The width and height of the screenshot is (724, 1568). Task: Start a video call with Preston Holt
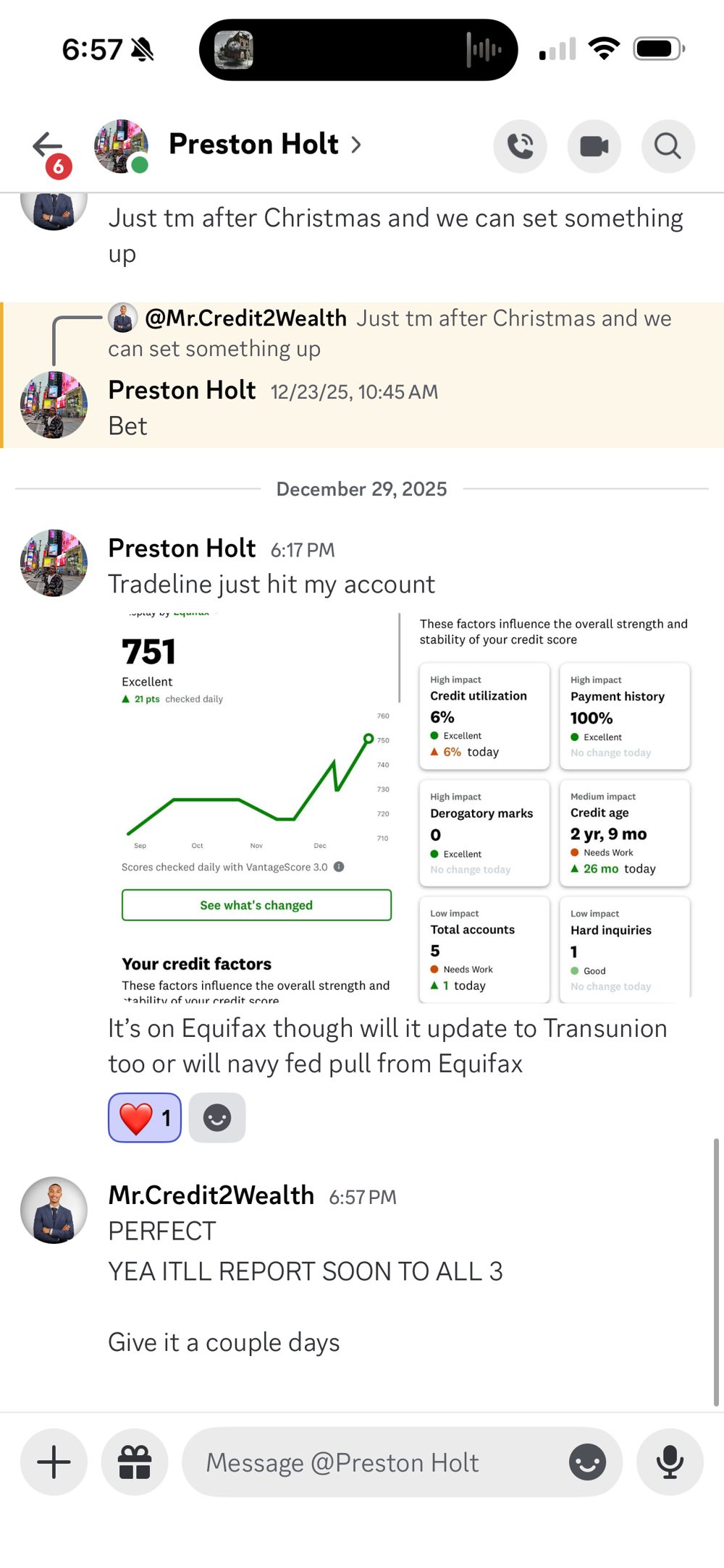click(x=594, y=146)
